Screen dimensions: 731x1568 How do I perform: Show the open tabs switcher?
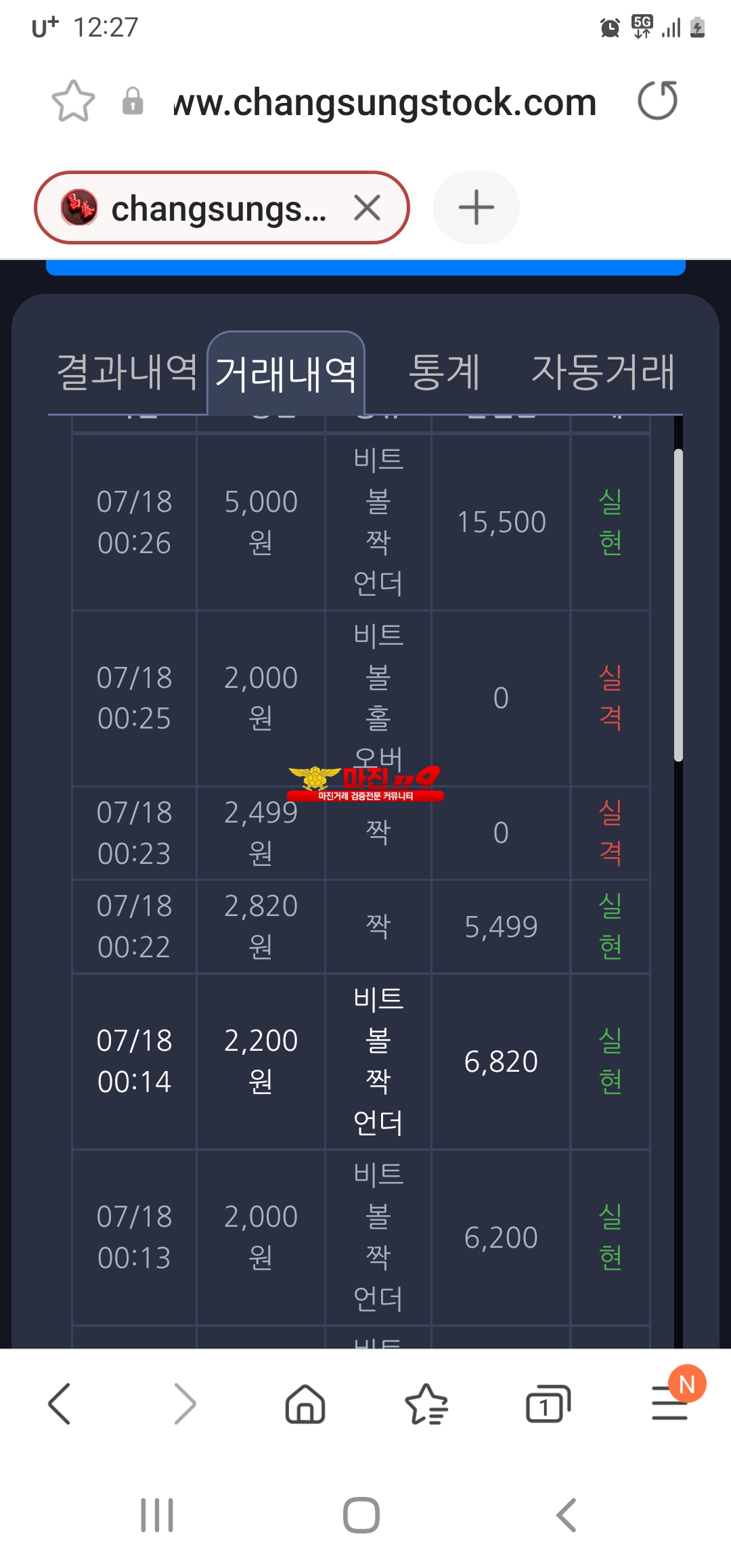(x=548, y=1403)
